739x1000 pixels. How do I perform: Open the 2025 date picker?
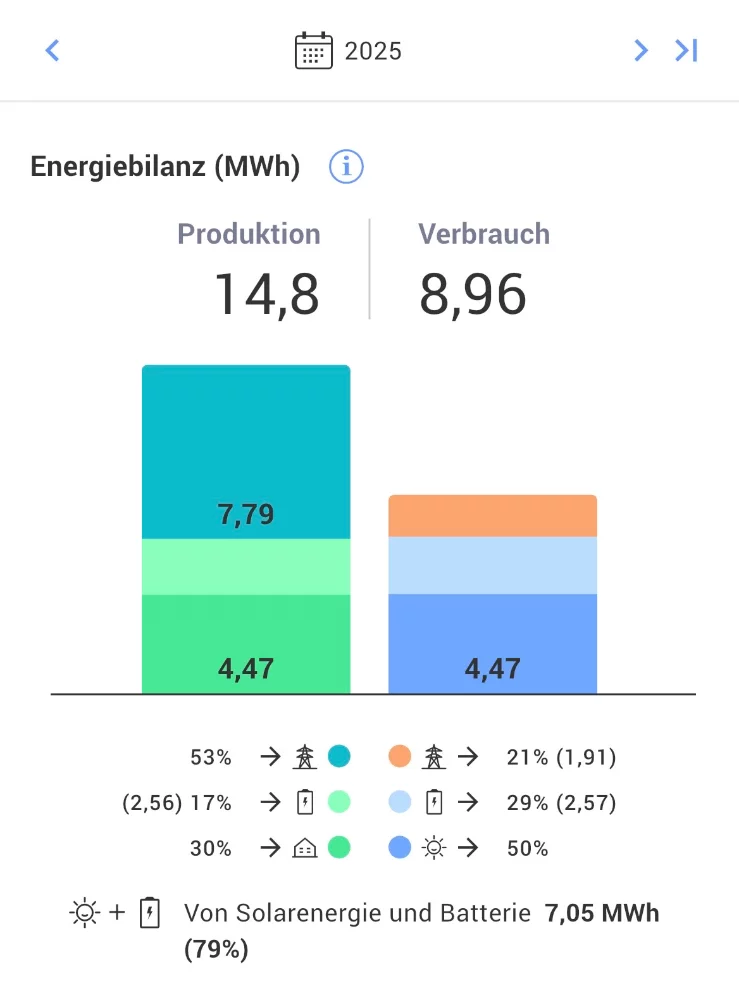[x=349, y=50]
